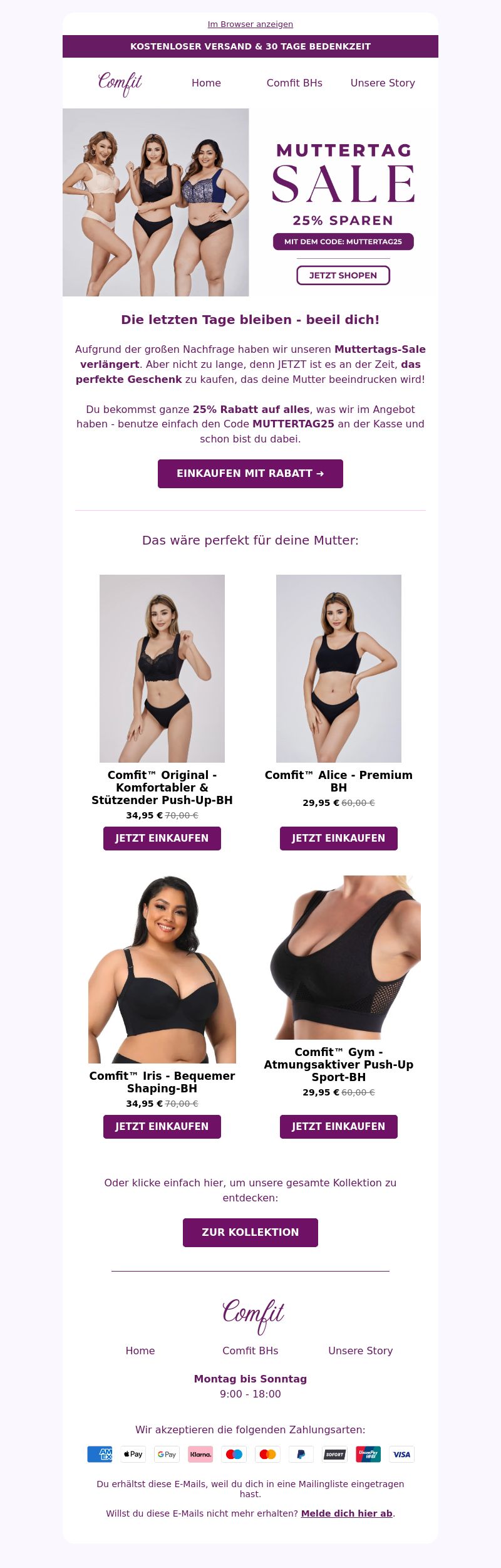Image resolution: width=501 pixels, height=1568 pixels.
Task: Tap JETZT EINKAUFEN under Comfit Iris
Action: (x=162, y=1126)
